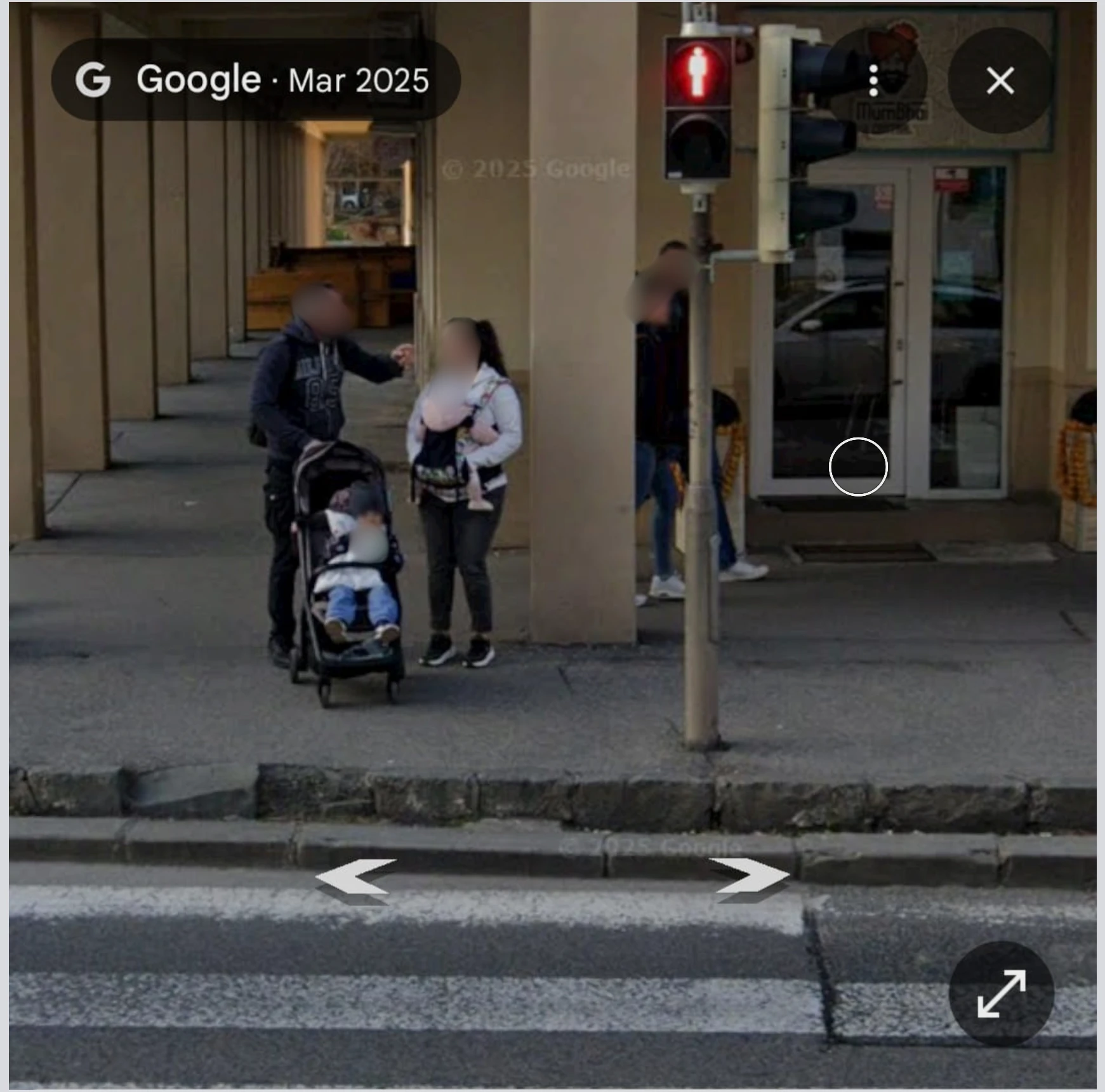The width and height of the screenshot is (1105, 1092).
Task: Tap the Google Mar 2025 imagery label
Action: click(x=256, y=80)
